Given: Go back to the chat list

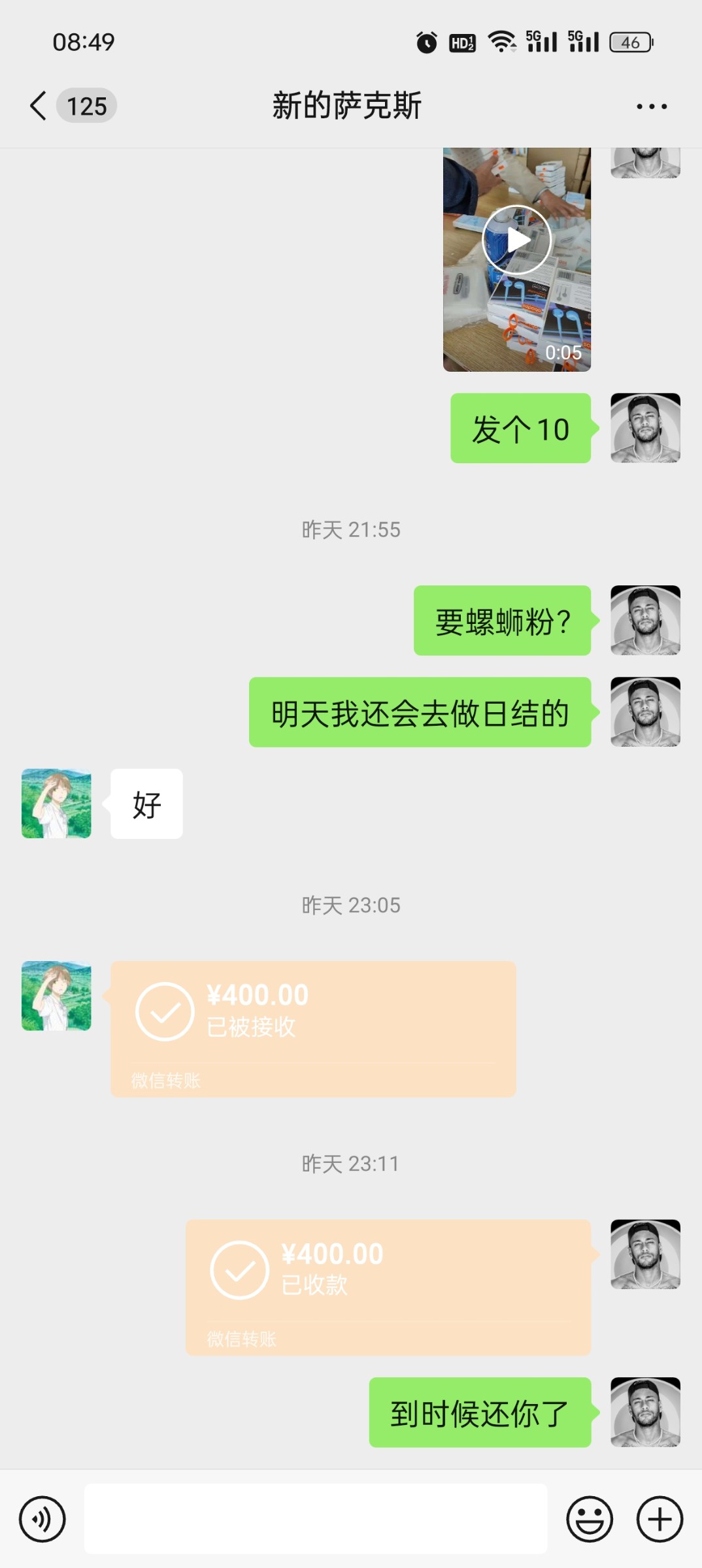Looking at the screenshot, I should click(39, 106).
